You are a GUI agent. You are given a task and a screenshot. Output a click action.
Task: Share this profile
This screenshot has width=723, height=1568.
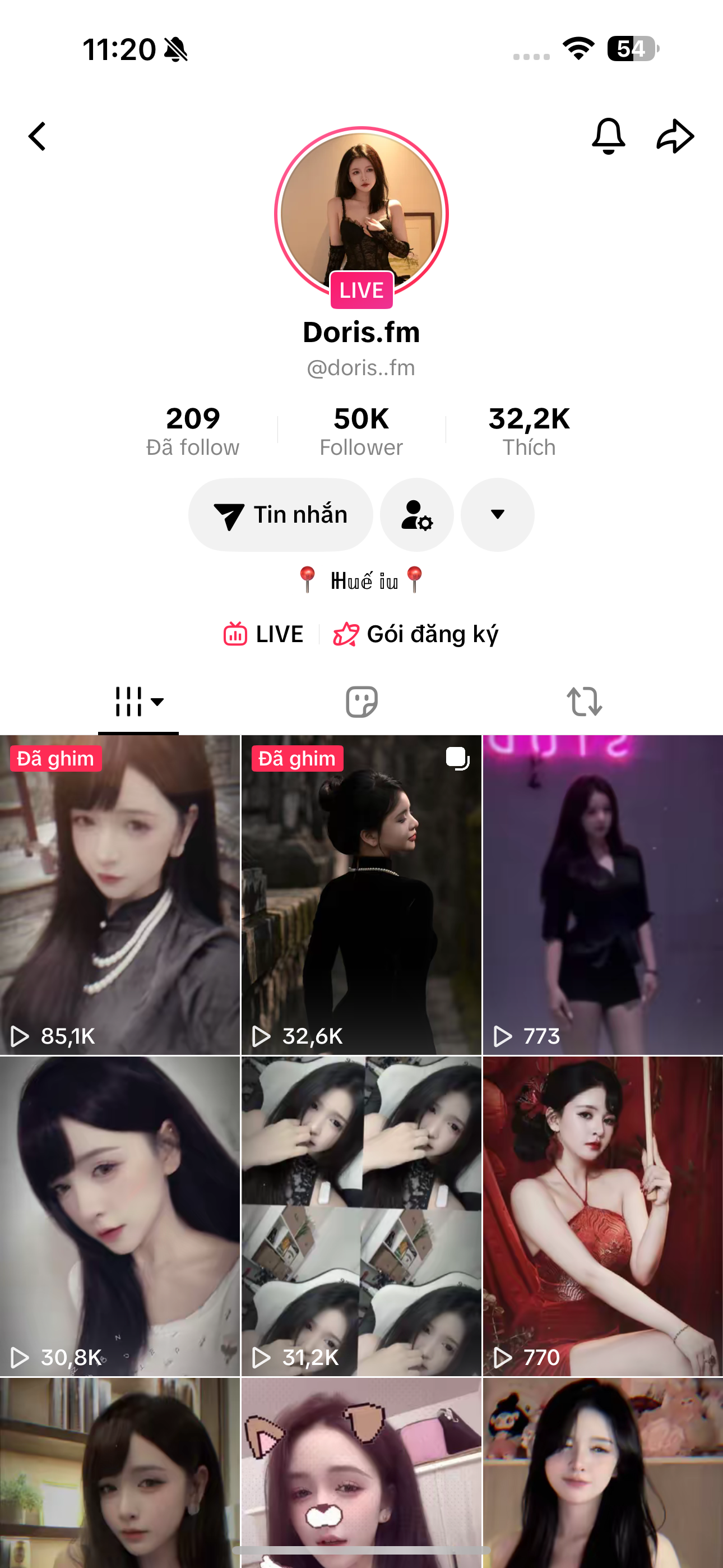675,136
